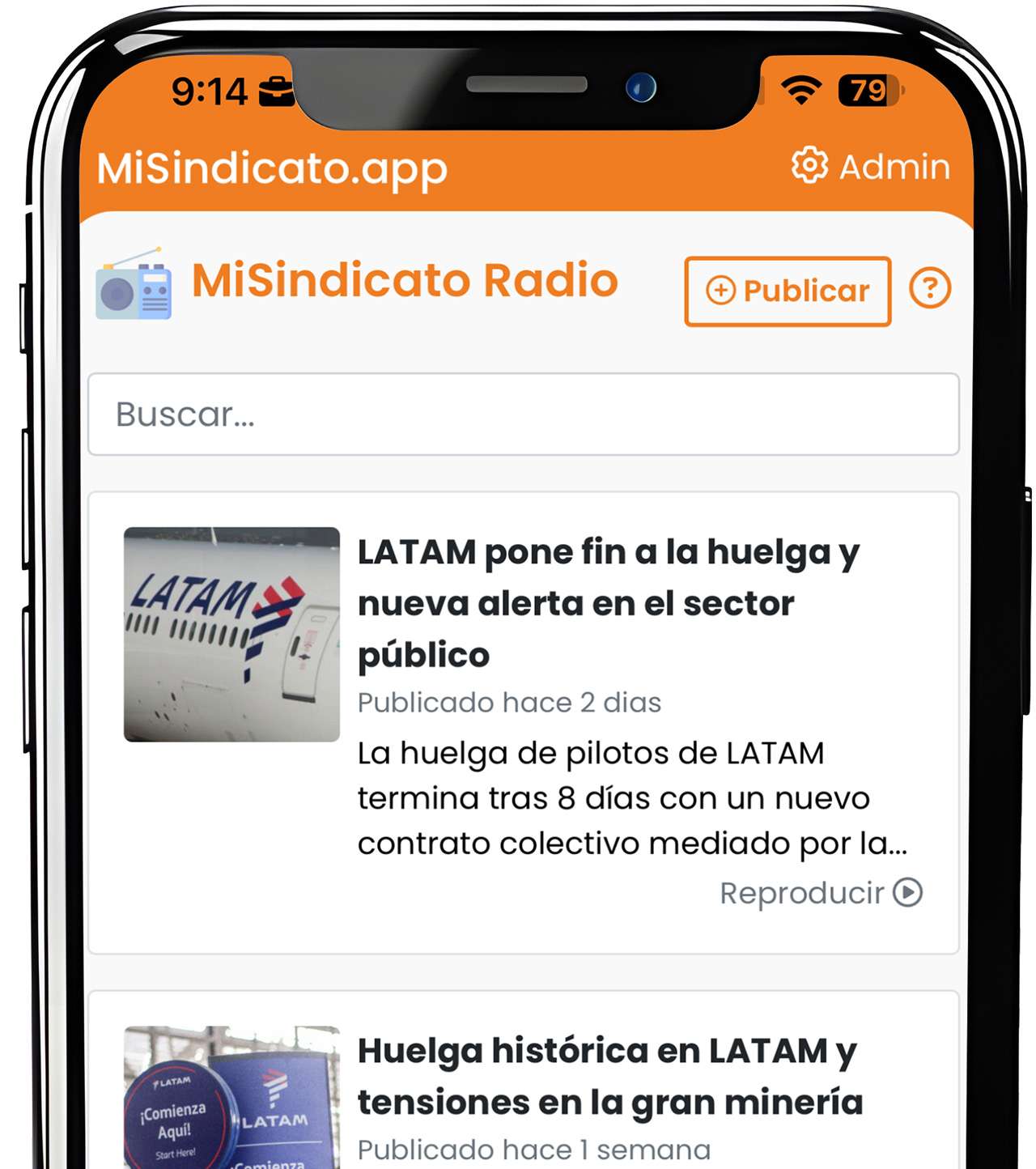Open the Admin settings

pos(871,167)
